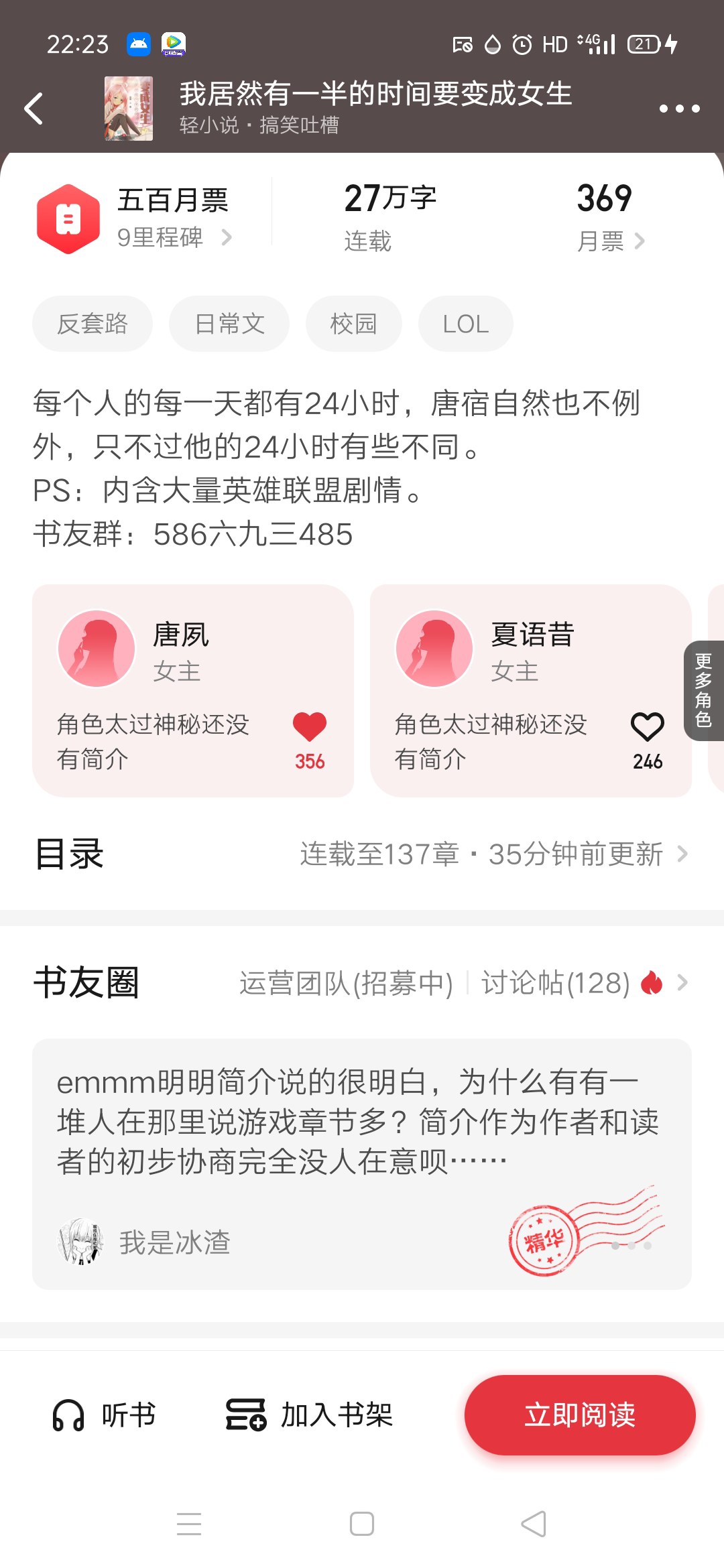Show 更多角色 side tab
724x1568 pixels.
coord(704,690)
